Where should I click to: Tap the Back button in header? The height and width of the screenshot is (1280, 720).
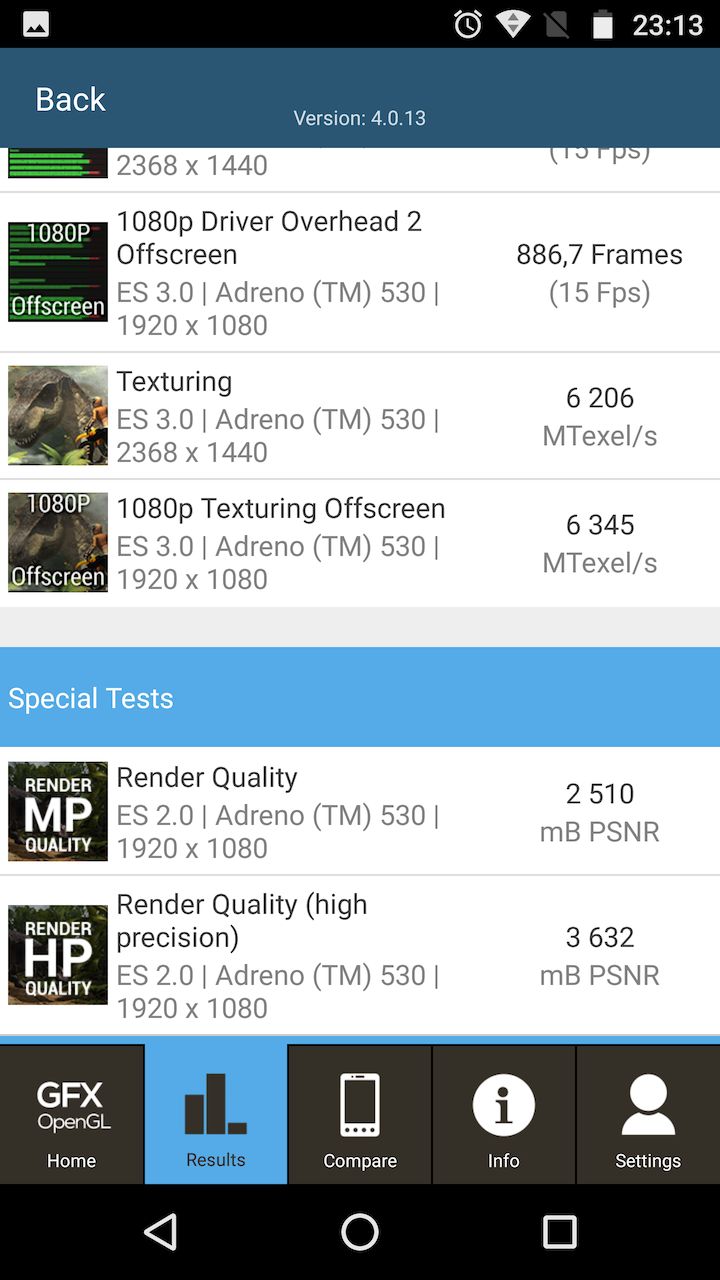70,99
